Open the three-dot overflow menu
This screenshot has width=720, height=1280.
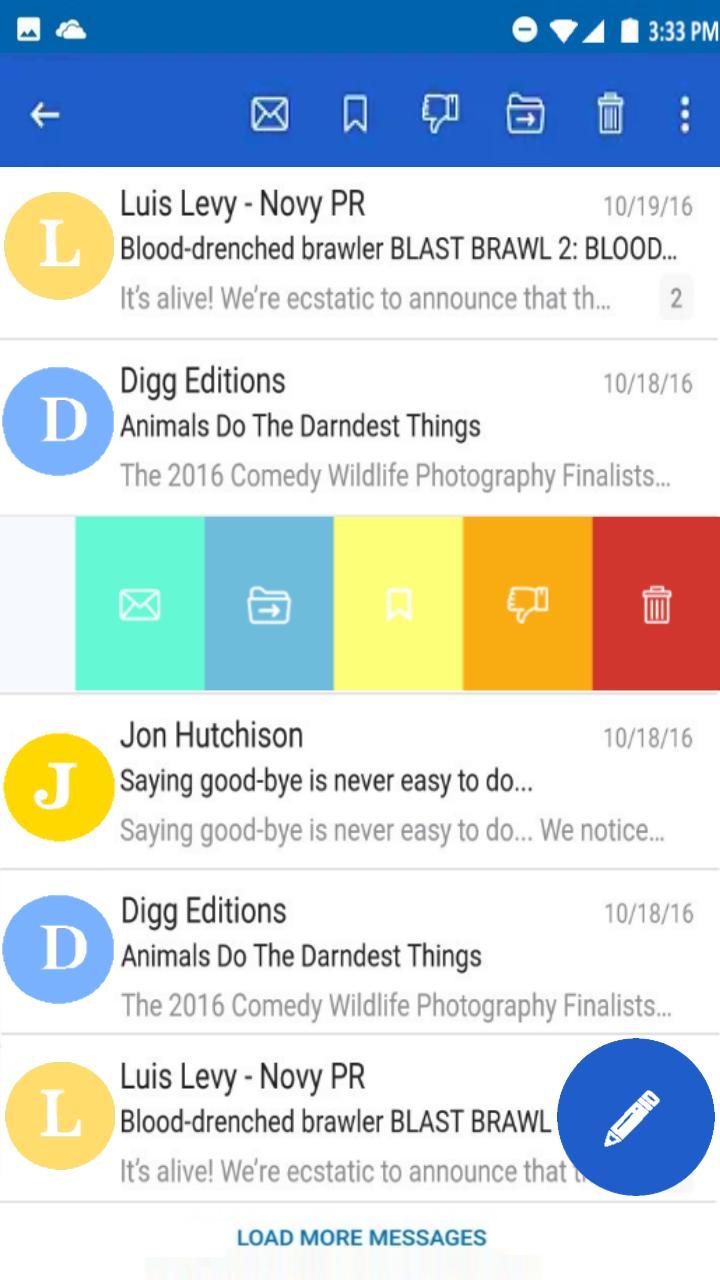pos(684,115)
